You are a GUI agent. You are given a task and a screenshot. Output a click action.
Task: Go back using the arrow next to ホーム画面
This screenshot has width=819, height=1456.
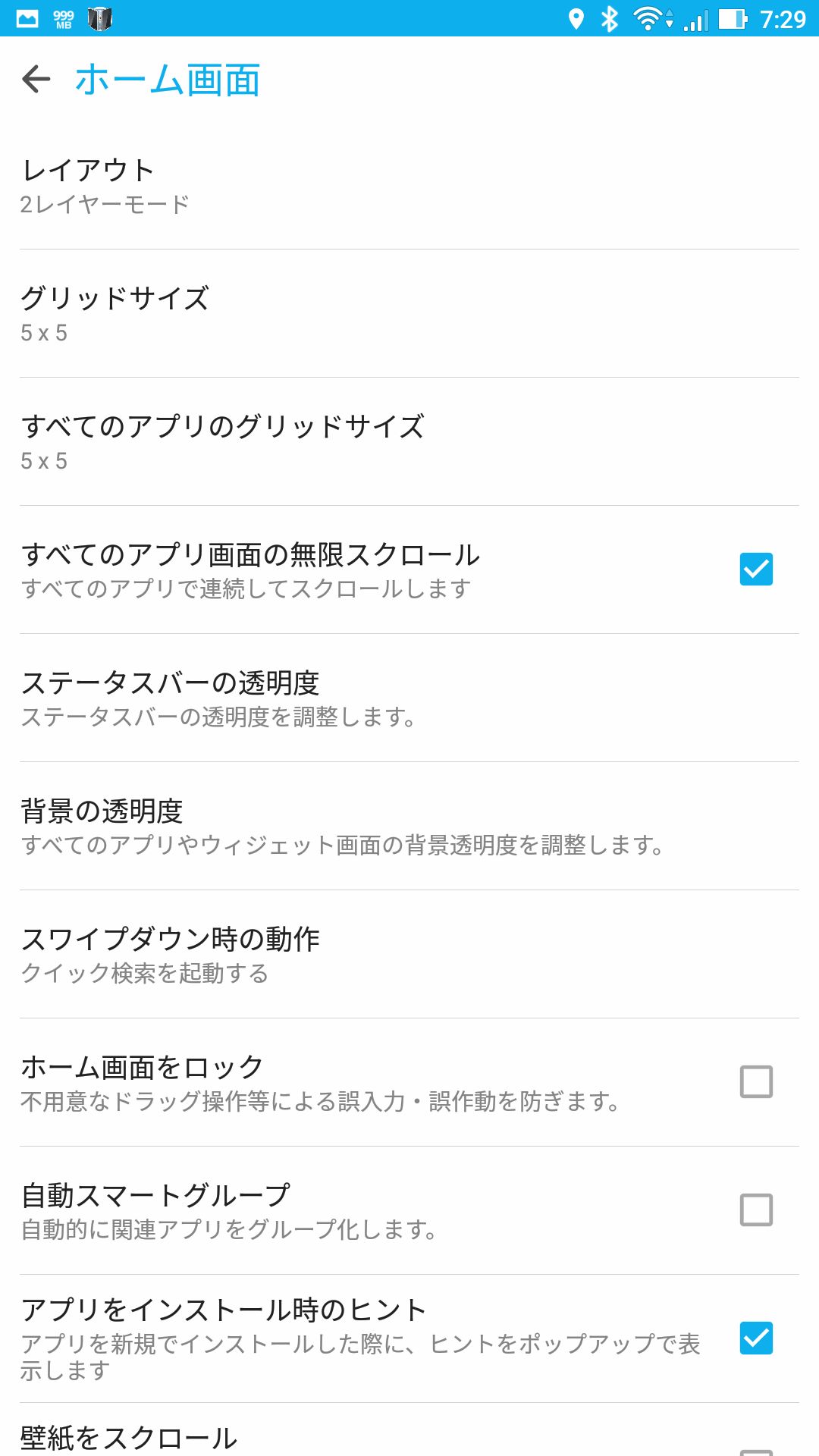tap(36, 79)
